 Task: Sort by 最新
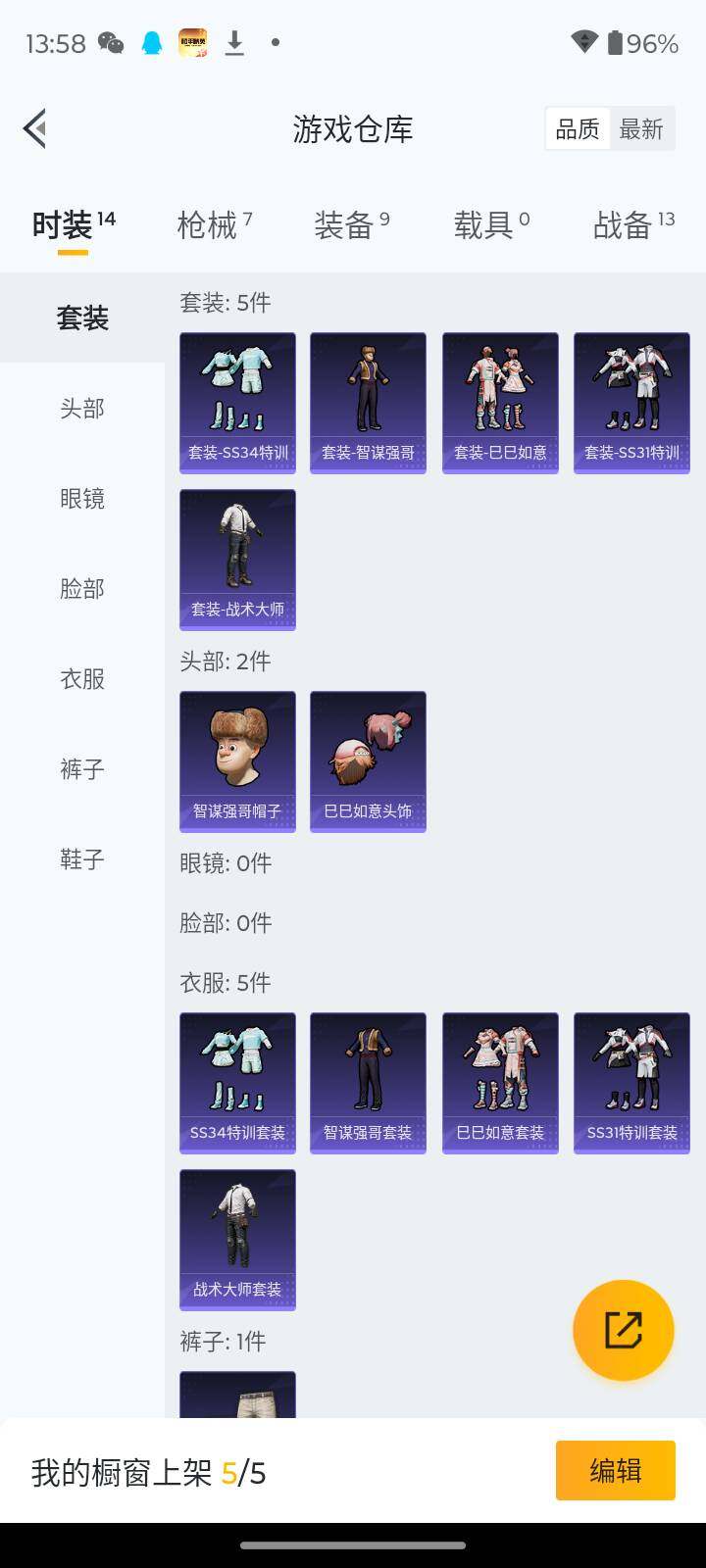click(x=641, y=128)
